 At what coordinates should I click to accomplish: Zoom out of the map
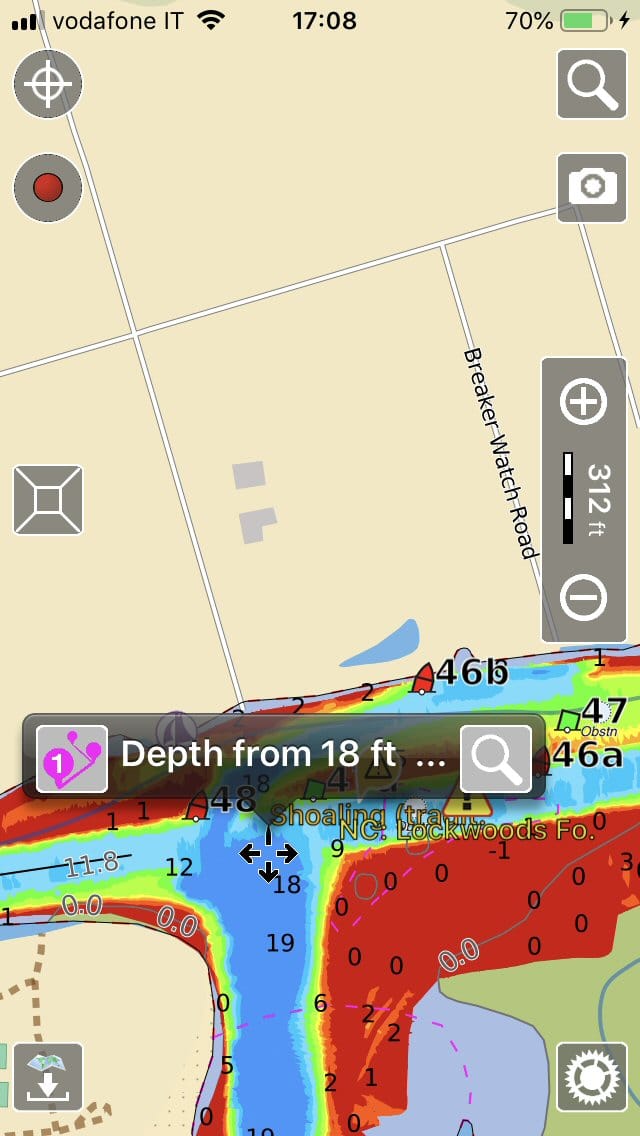pos(583,598)
